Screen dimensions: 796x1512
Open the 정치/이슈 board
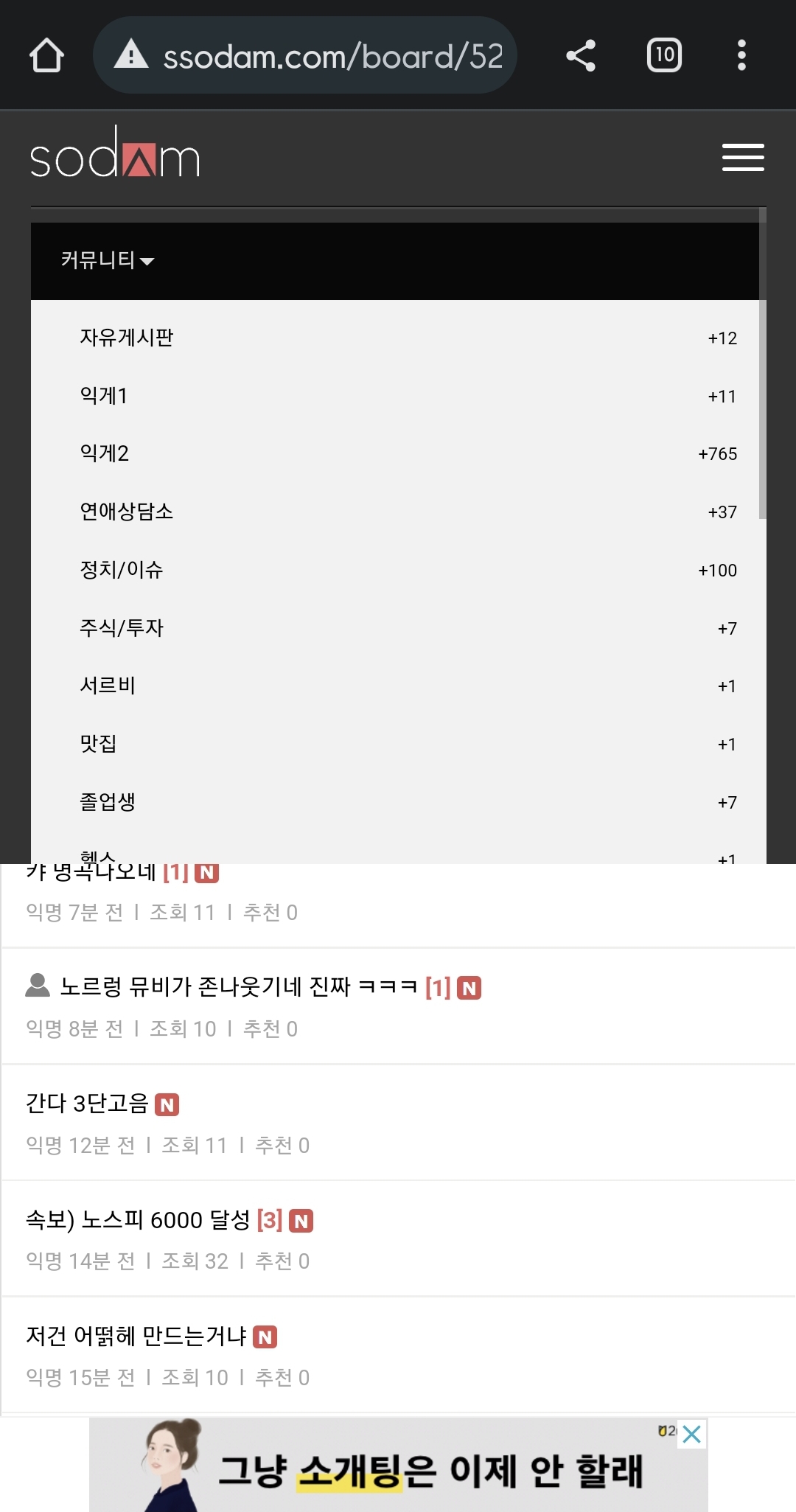tap(122, 570)
